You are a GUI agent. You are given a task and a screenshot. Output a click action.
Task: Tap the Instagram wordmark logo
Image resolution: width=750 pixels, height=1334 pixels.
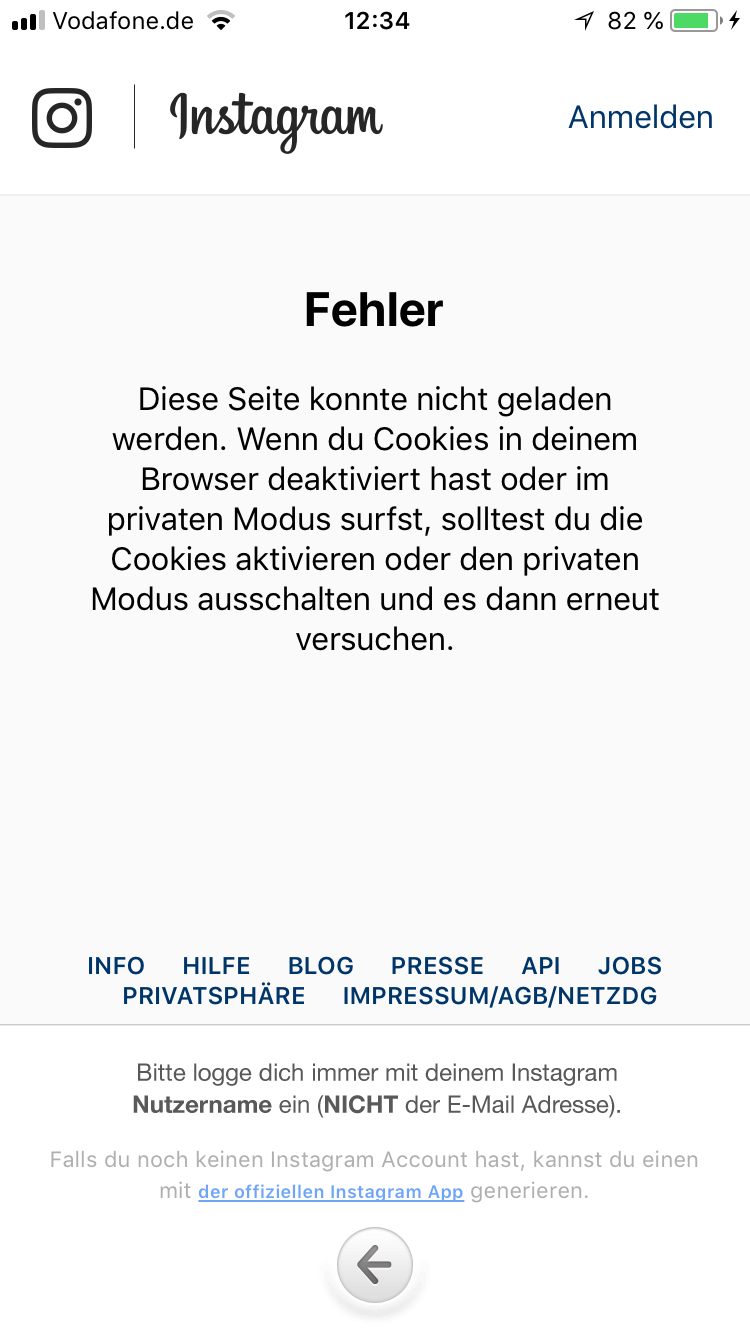coord(277,116)
